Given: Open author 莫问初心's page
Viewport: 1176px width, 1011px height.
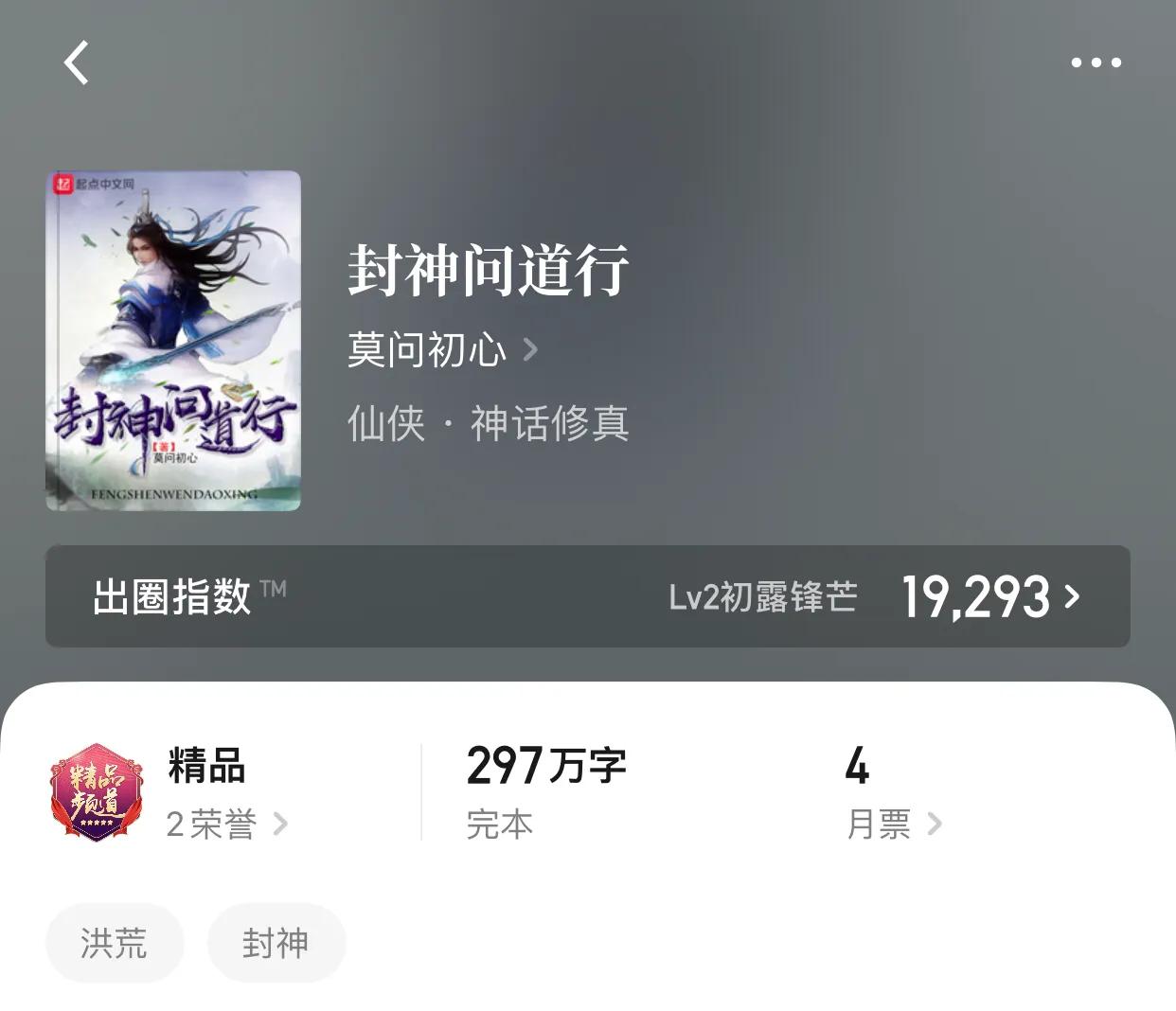Looking at the screenshot, I should [441, 350].
